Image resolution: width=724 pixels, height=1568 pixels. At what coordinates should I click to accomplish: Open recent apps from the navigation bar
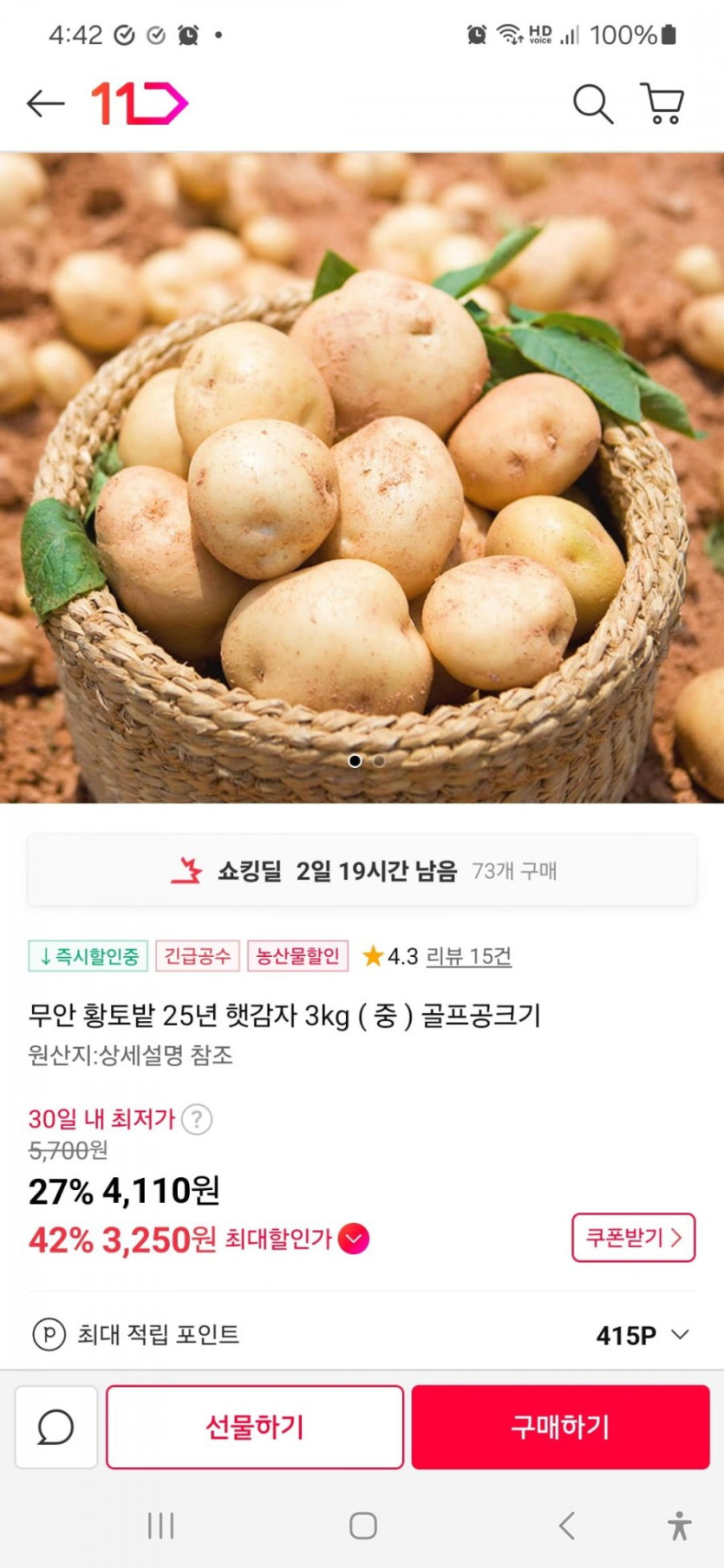point(161,1526)
